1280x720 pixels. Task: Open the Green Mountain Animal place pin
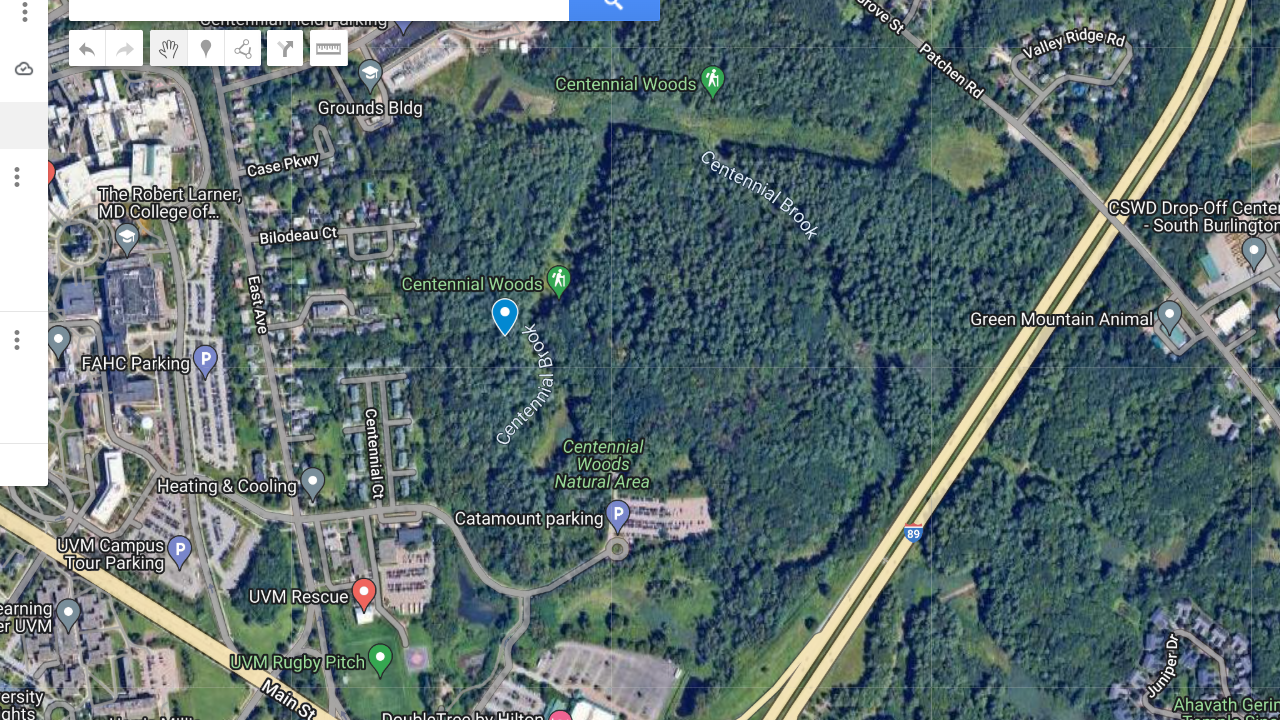tap(1170, 317)
